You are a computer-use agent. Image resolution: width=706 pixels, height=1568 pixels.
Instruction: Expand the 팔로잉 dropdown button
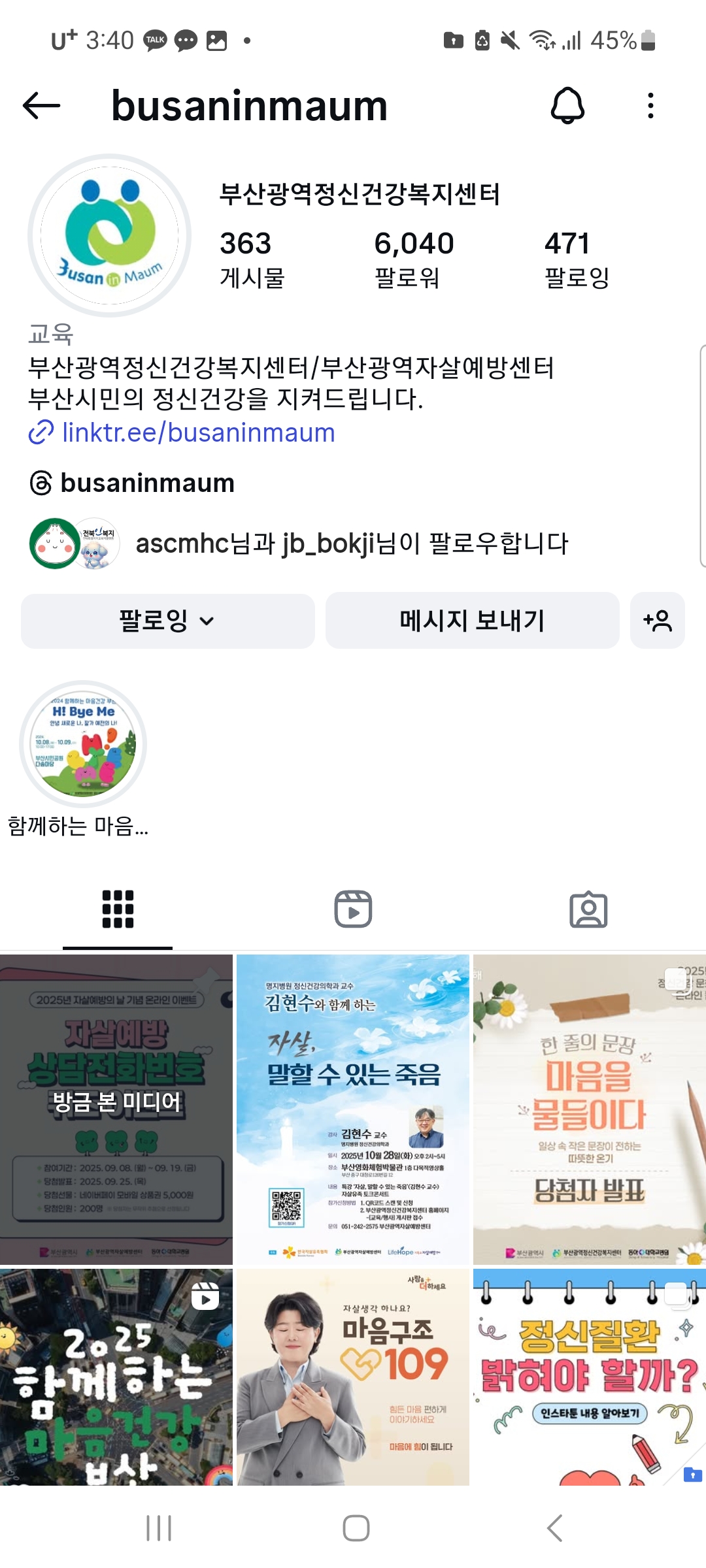click(x=167, y=621)
